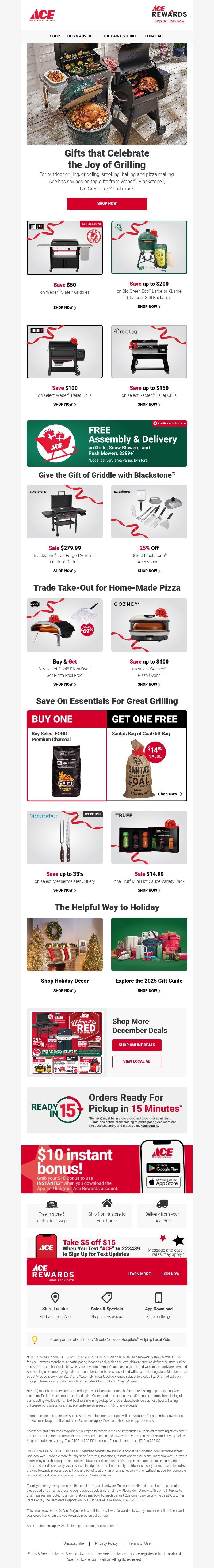214x1568 pixels.
Task: Shop now for Recteq Pellet Grills
Action: (x=149, y=404)
